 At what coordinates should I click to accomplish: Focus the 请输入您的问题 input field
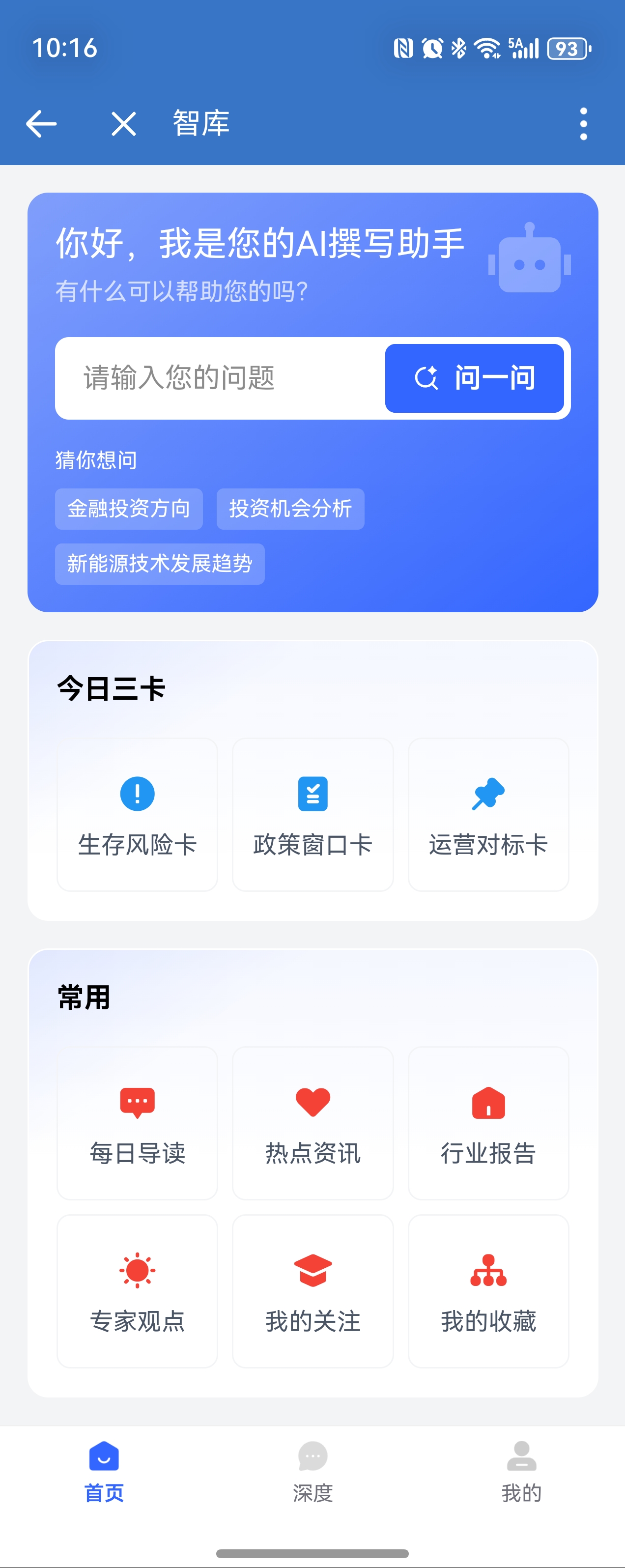click(x=219, y=378)
